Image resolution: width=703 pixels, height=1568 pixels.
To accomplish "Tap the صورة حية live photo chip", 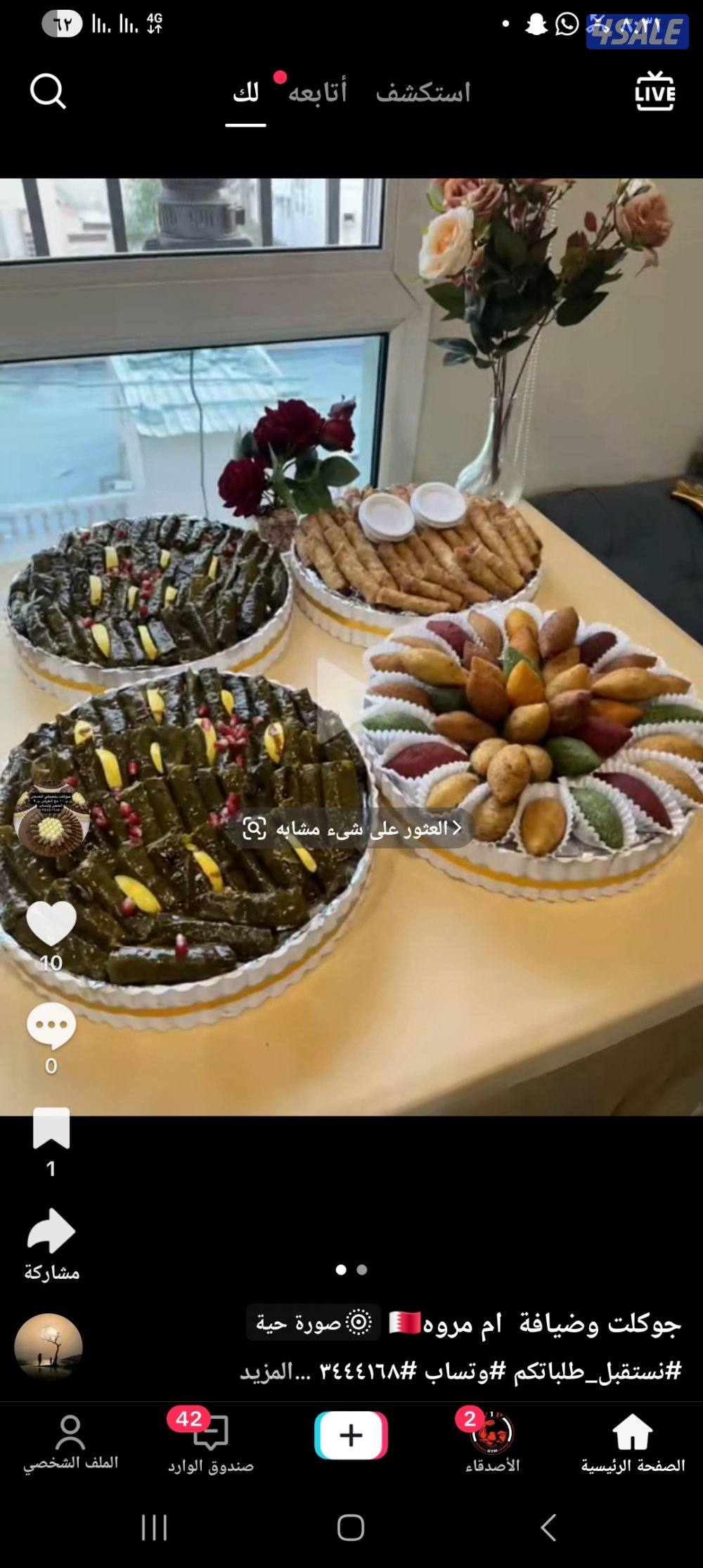I will coord(313,1322).
